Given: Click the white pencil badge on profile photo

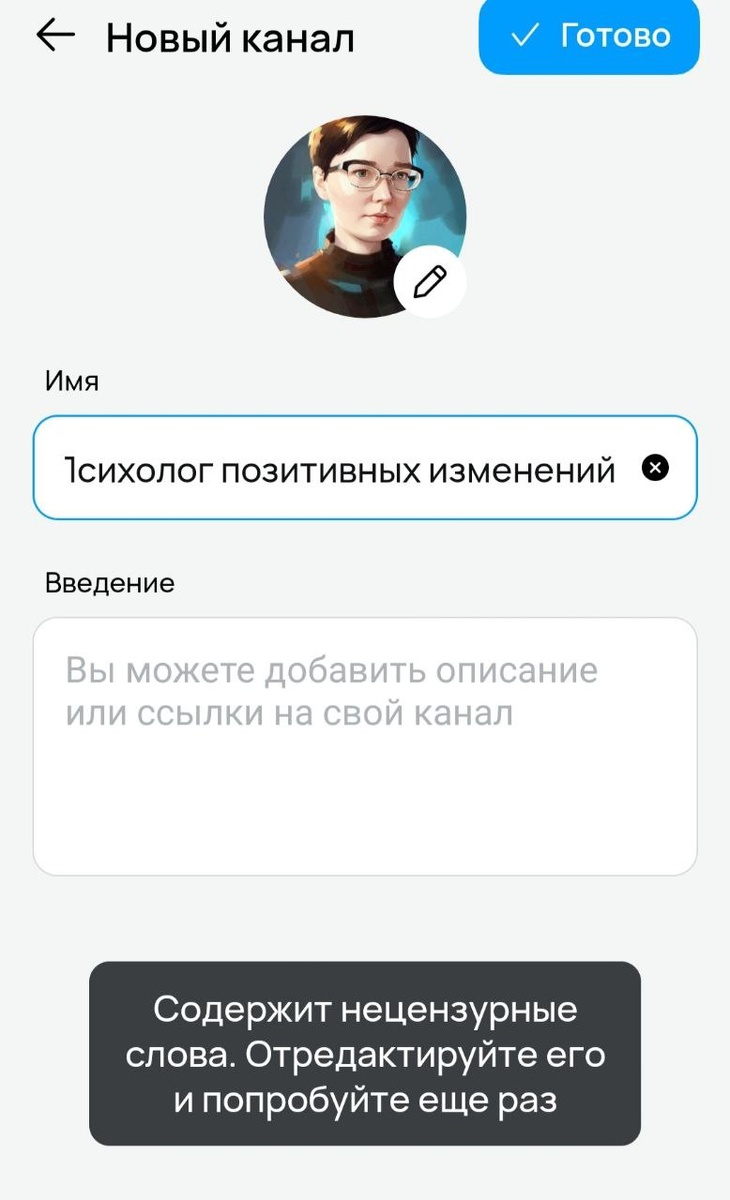Looking at the screenshot, I should 433,281.
